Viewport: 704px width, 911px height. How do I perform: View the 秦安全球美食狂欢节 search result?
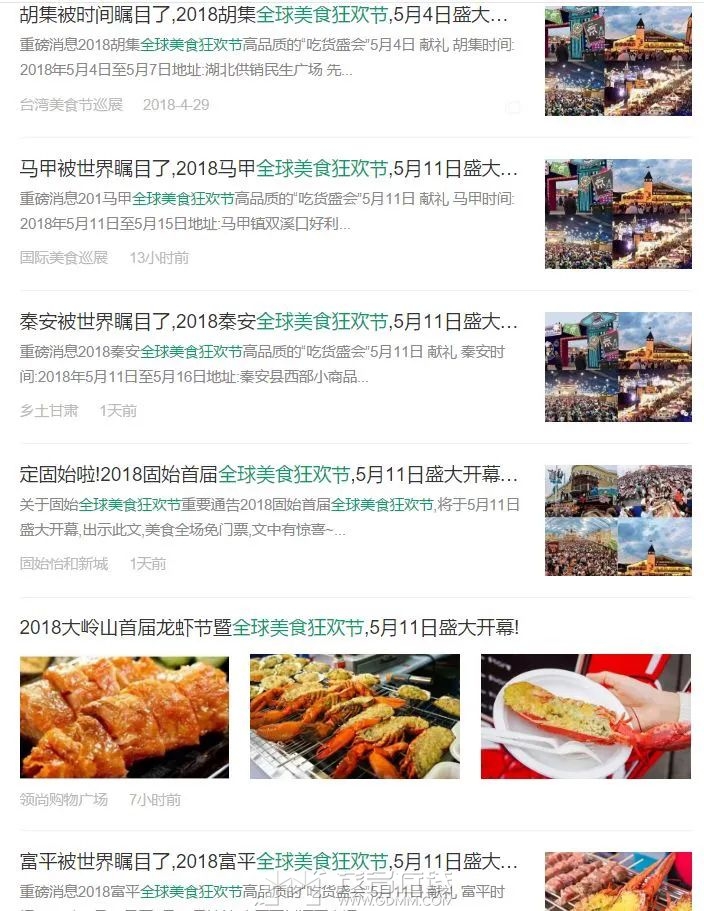[x=268, y=322]
